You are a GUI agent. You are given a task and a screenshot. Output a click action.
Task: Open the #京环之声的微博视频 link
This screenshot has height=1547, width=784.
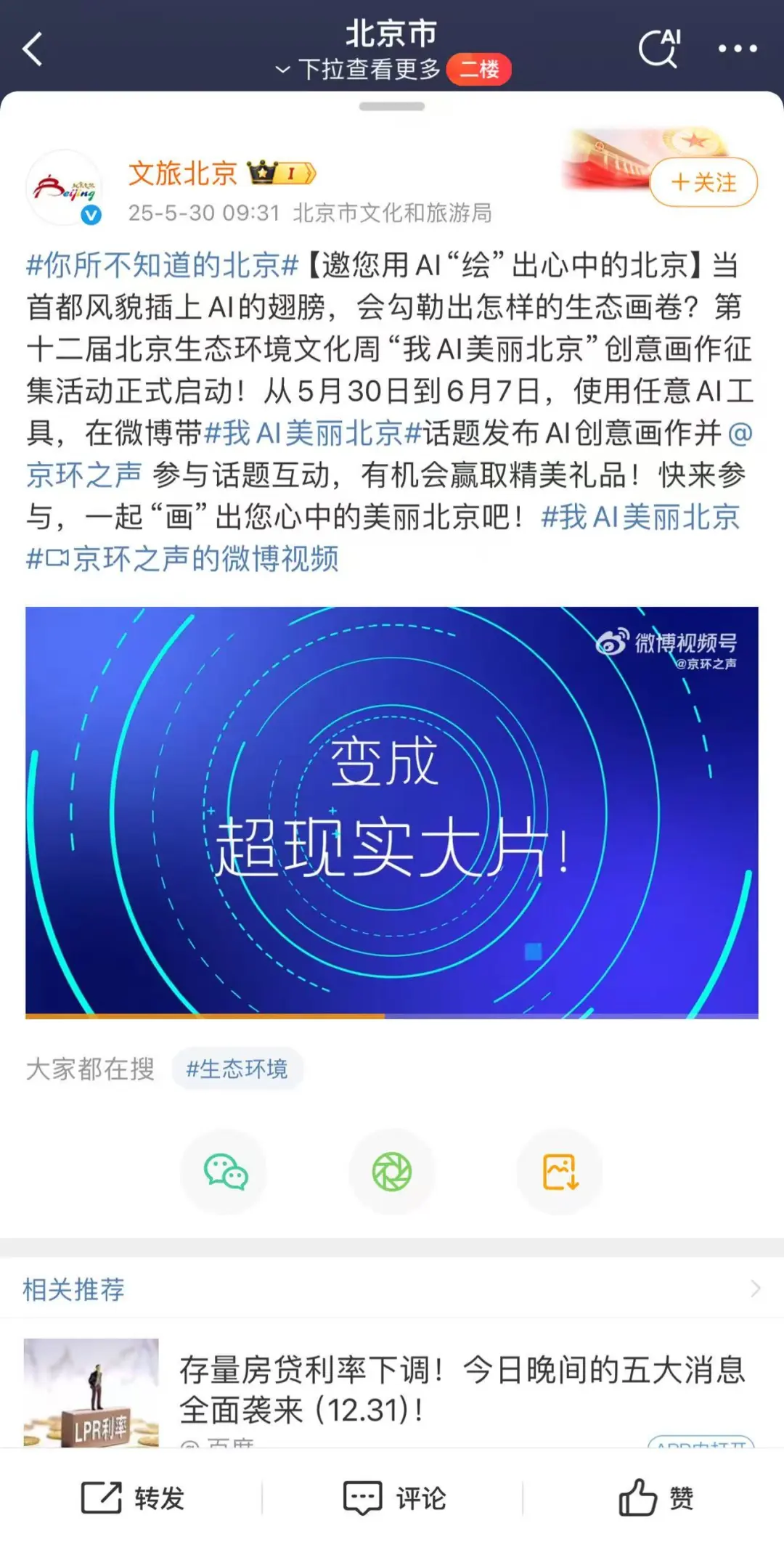[183, 559]
